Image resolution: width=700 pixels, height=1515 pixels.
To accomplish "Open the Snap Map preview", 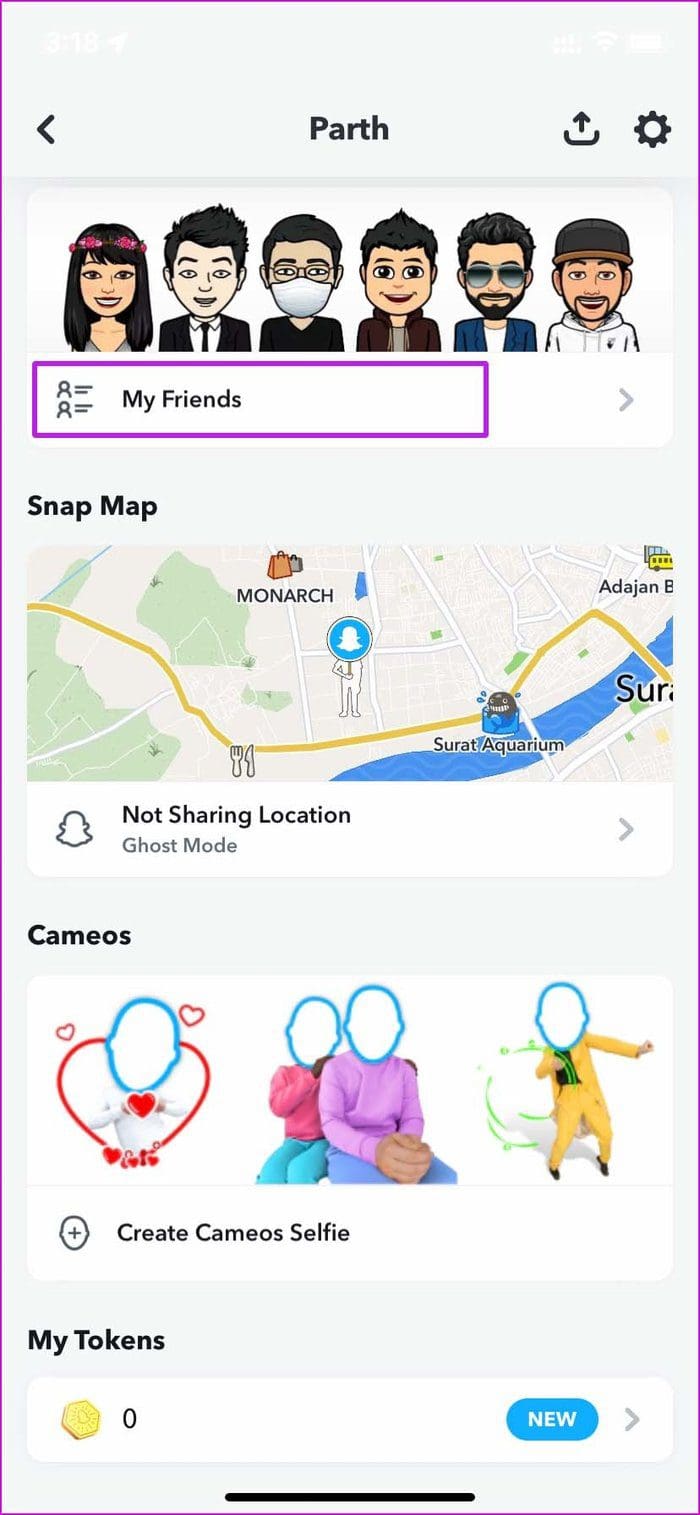I will click(x=349, y=662).
